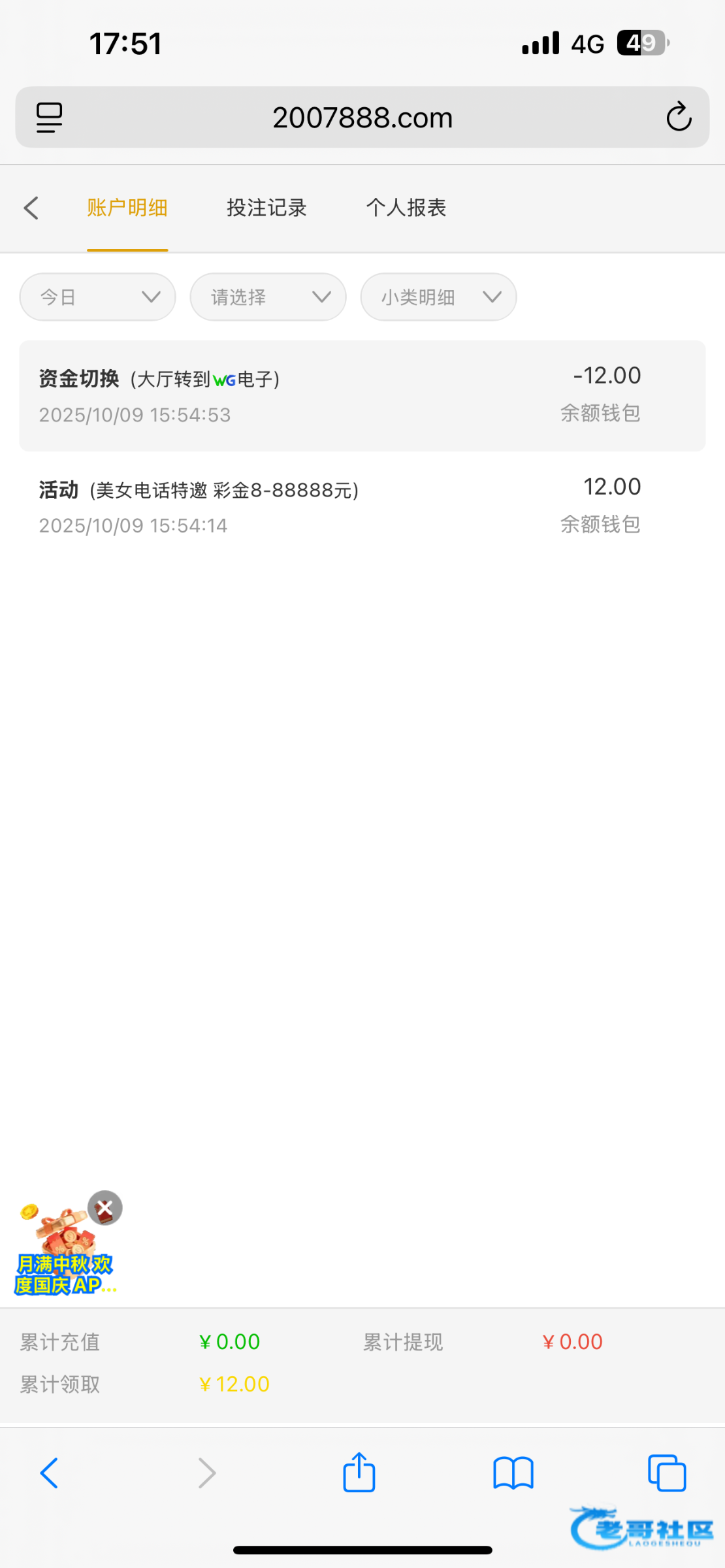Viewport: 725px width, 1568px height.
Task: Open the 个人报表 tab
Action: pos(406,208)
